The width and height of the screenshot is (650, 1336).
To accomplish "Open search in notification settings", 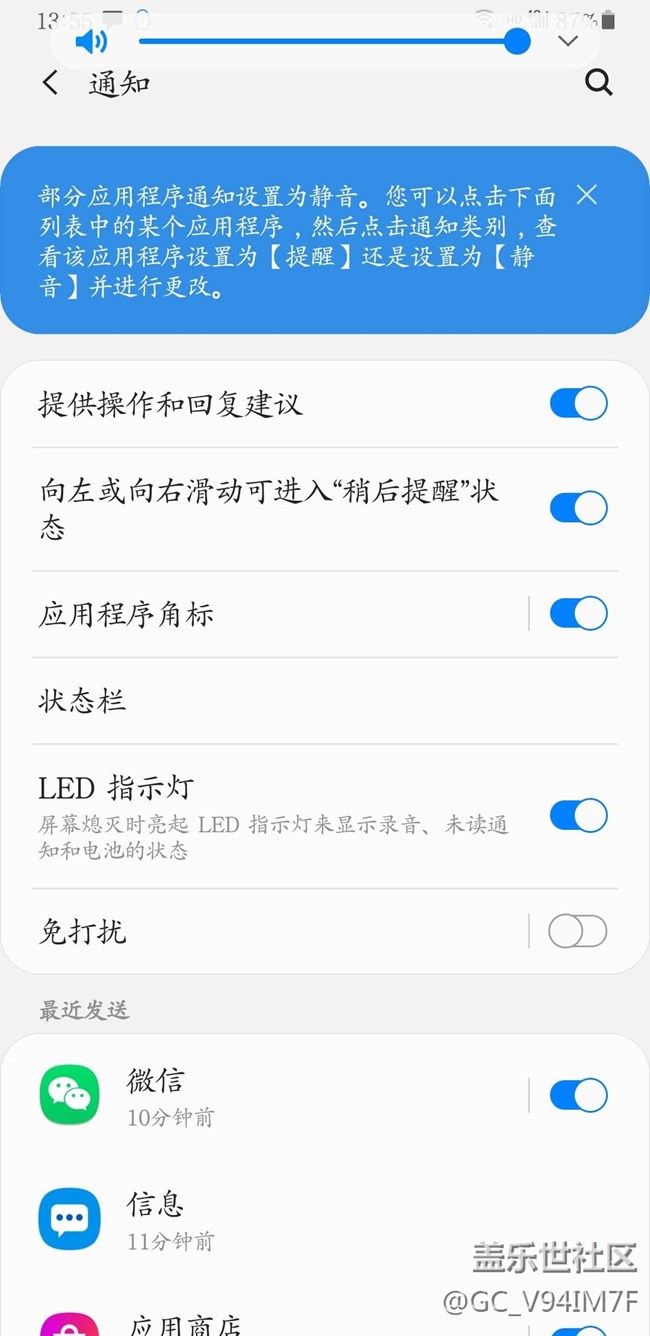I will coord(598,83).
